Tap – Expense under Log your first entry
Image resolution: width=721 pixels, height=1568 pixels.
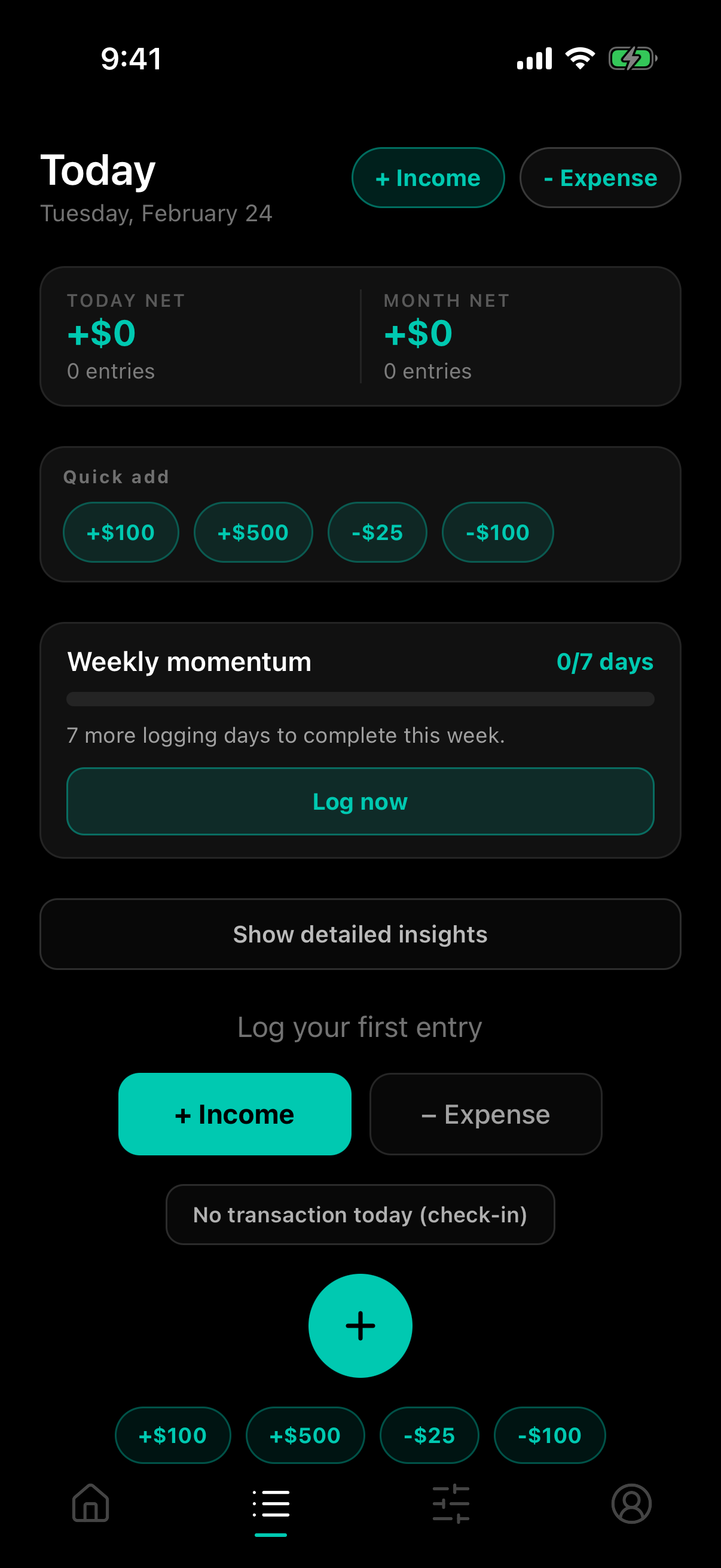click(485, 1114)
